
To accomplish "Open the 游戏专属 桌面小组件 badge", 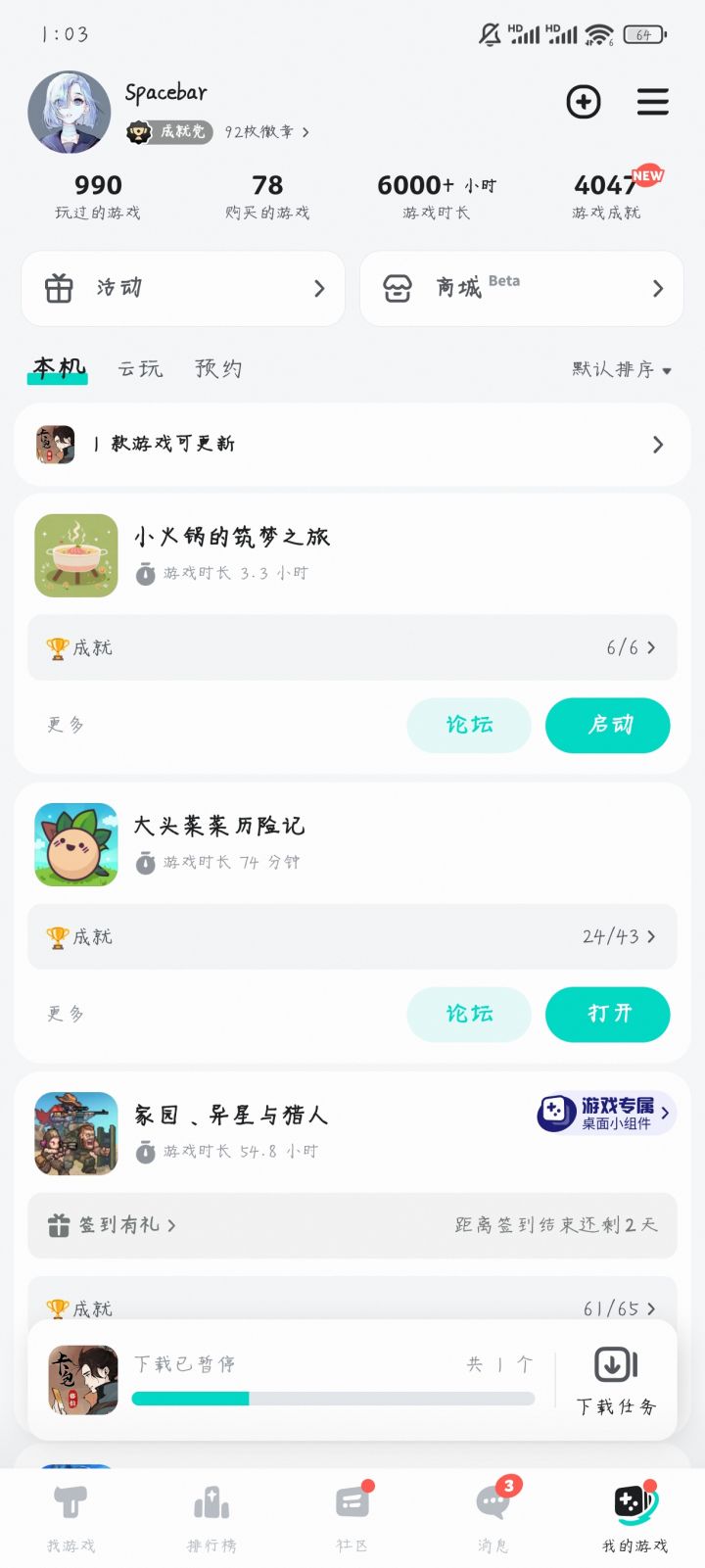I will coord(605,1113).
